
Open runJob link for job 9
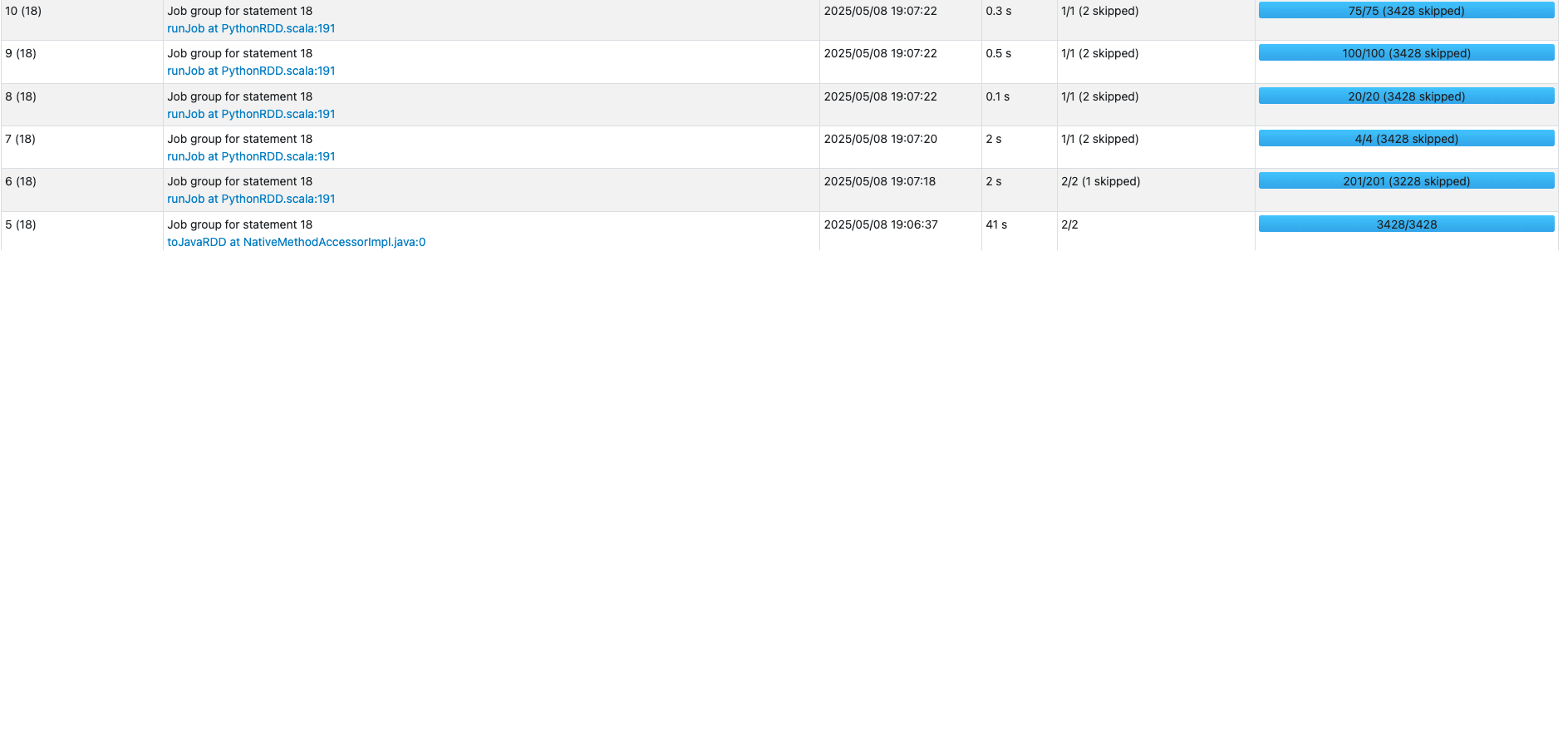[251, 71]
